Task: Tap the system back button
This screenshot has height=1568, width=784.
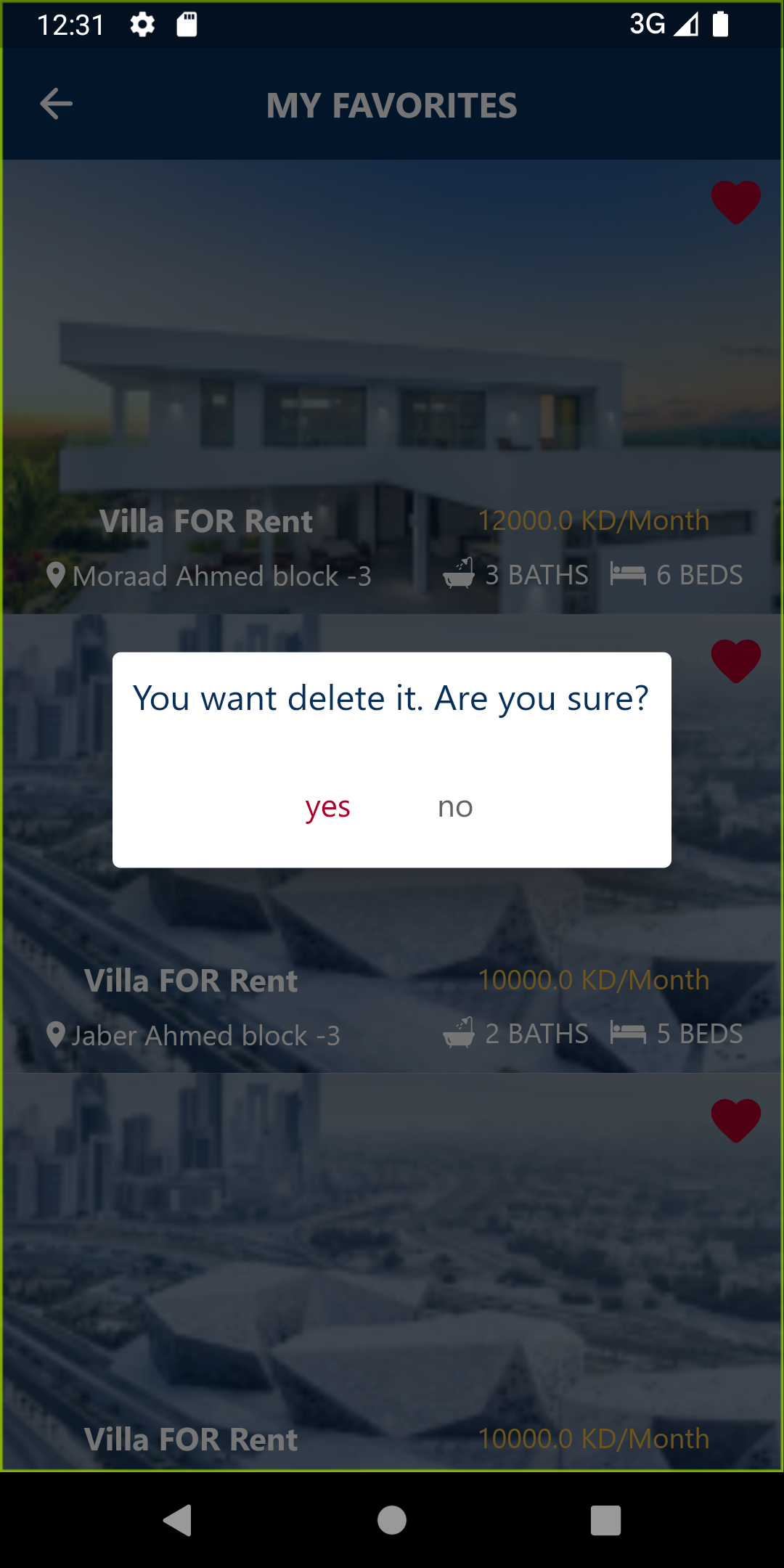Action: point(177,1520)
